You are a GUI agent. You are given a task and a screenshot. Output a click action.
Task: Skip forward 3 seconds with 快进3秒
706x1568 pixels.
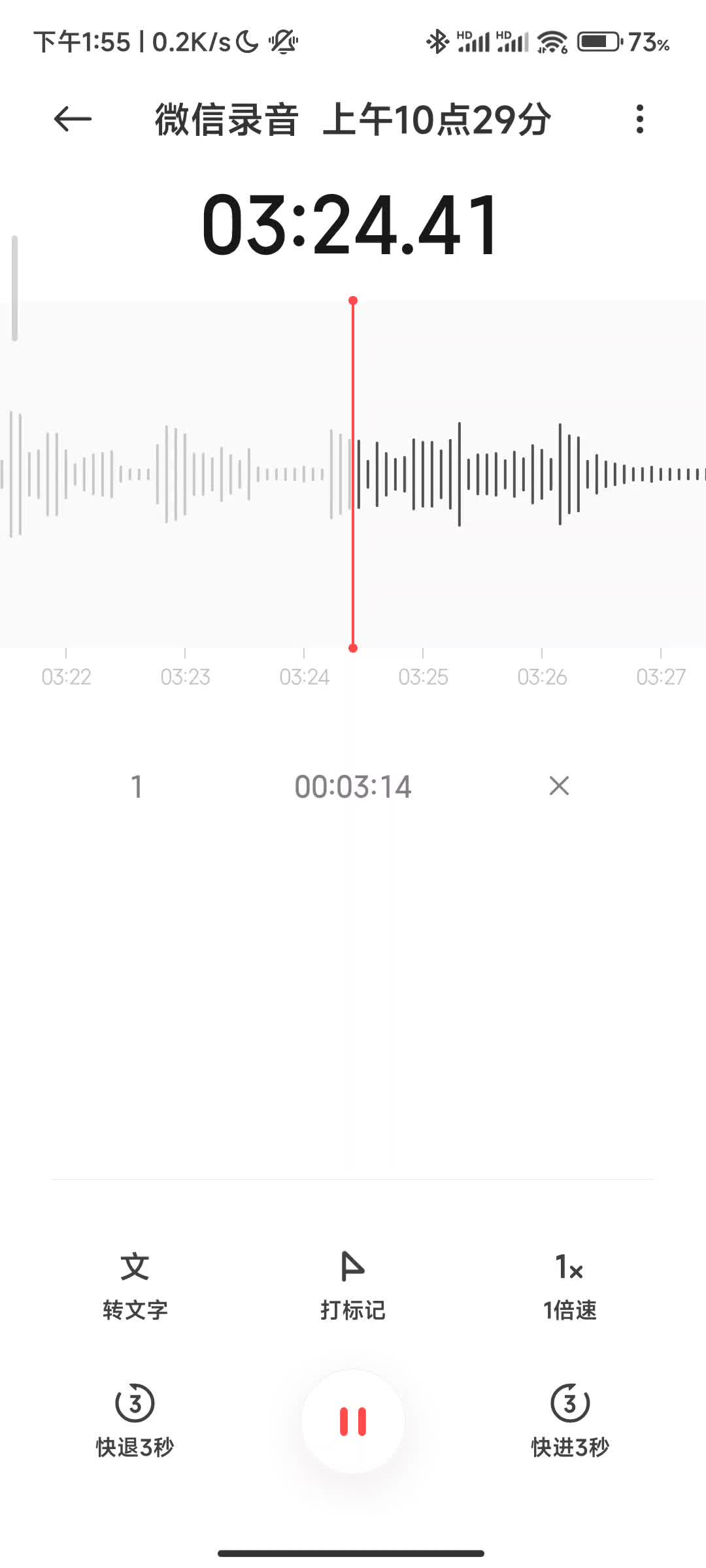pos(569,1420)
